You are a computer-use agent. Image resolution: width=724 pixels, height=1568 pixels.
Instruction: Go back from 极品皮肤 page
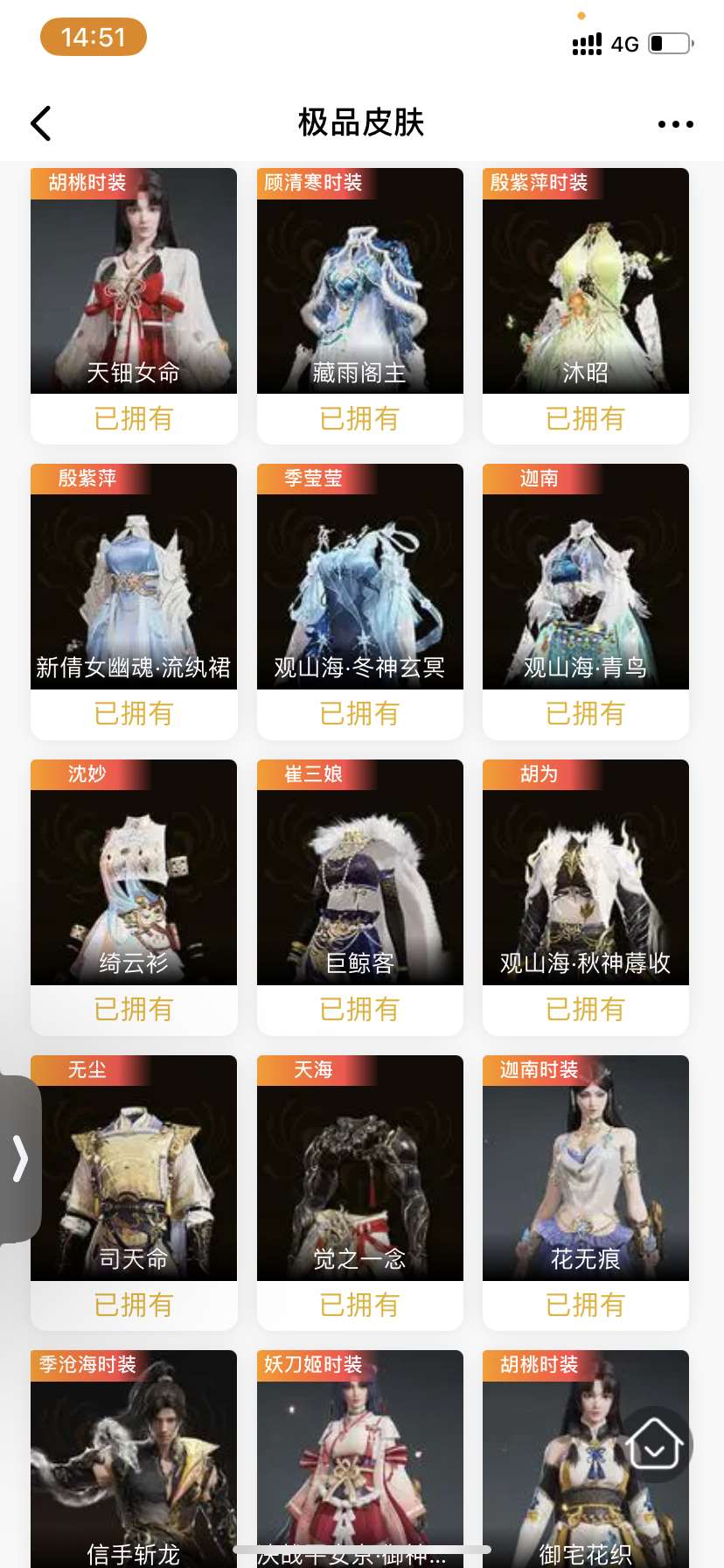pos(41,123)
